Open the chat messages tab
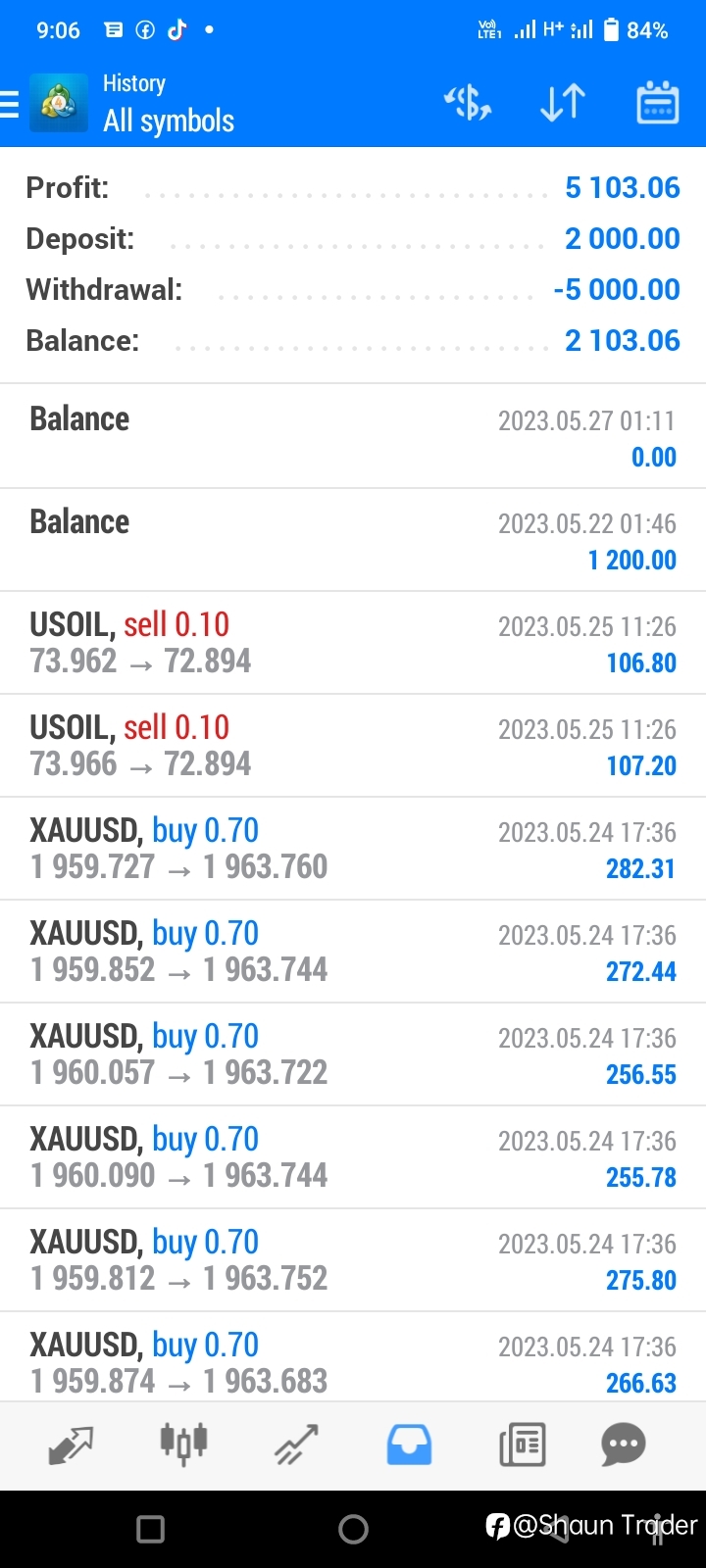 624,1445
